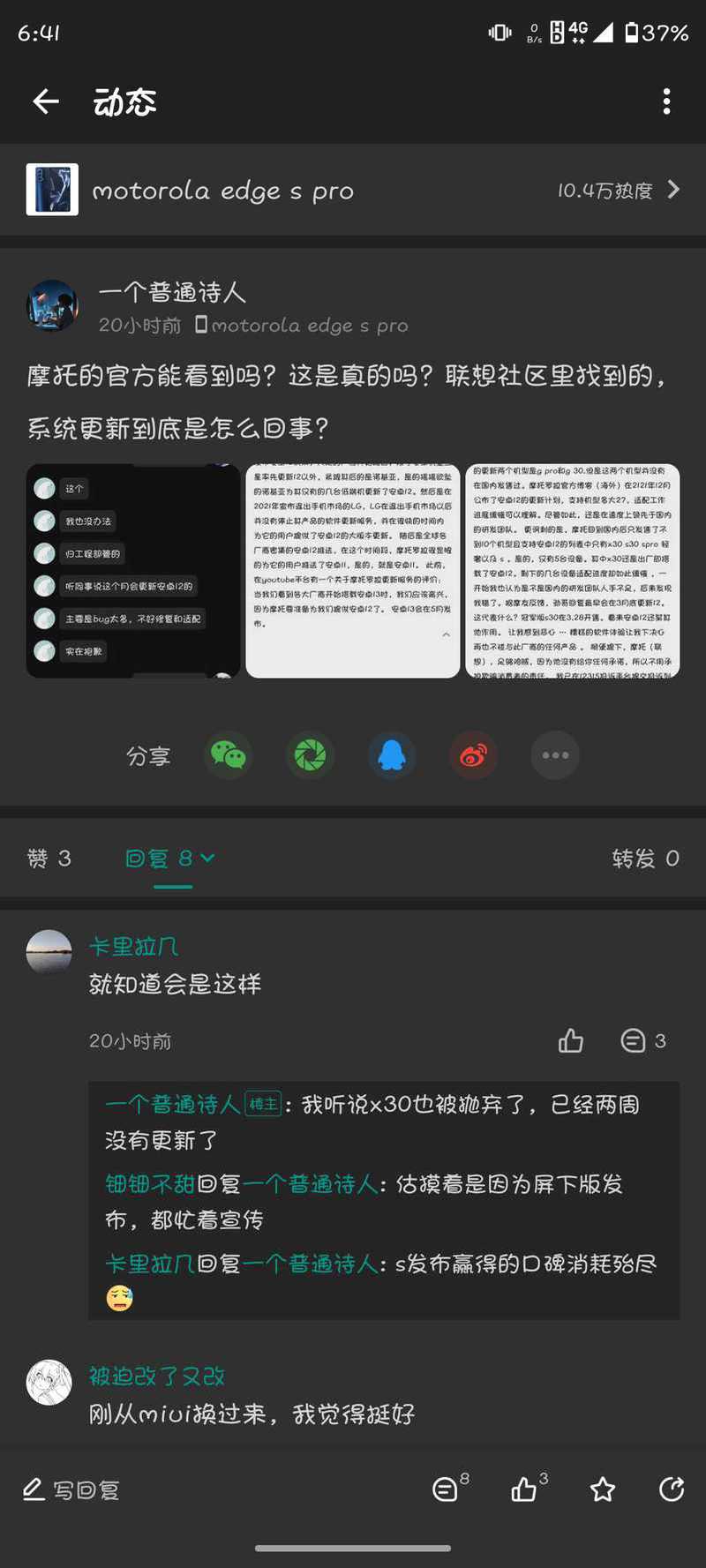
Task: Switch to the 转发 0 tab
Action: coord(646,859)
